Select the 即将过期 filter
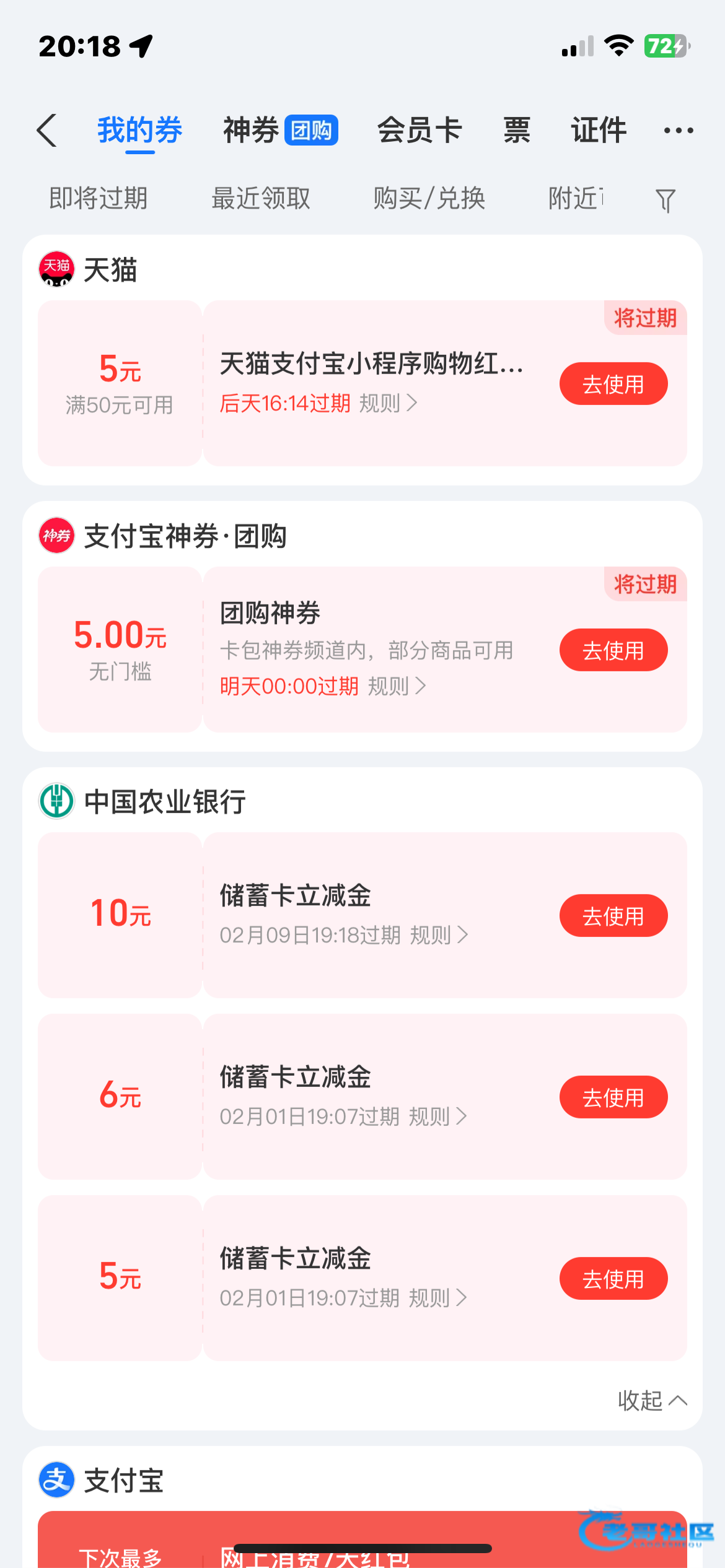725x1568 pixels. pyautogui.click(x=98, y=199)
